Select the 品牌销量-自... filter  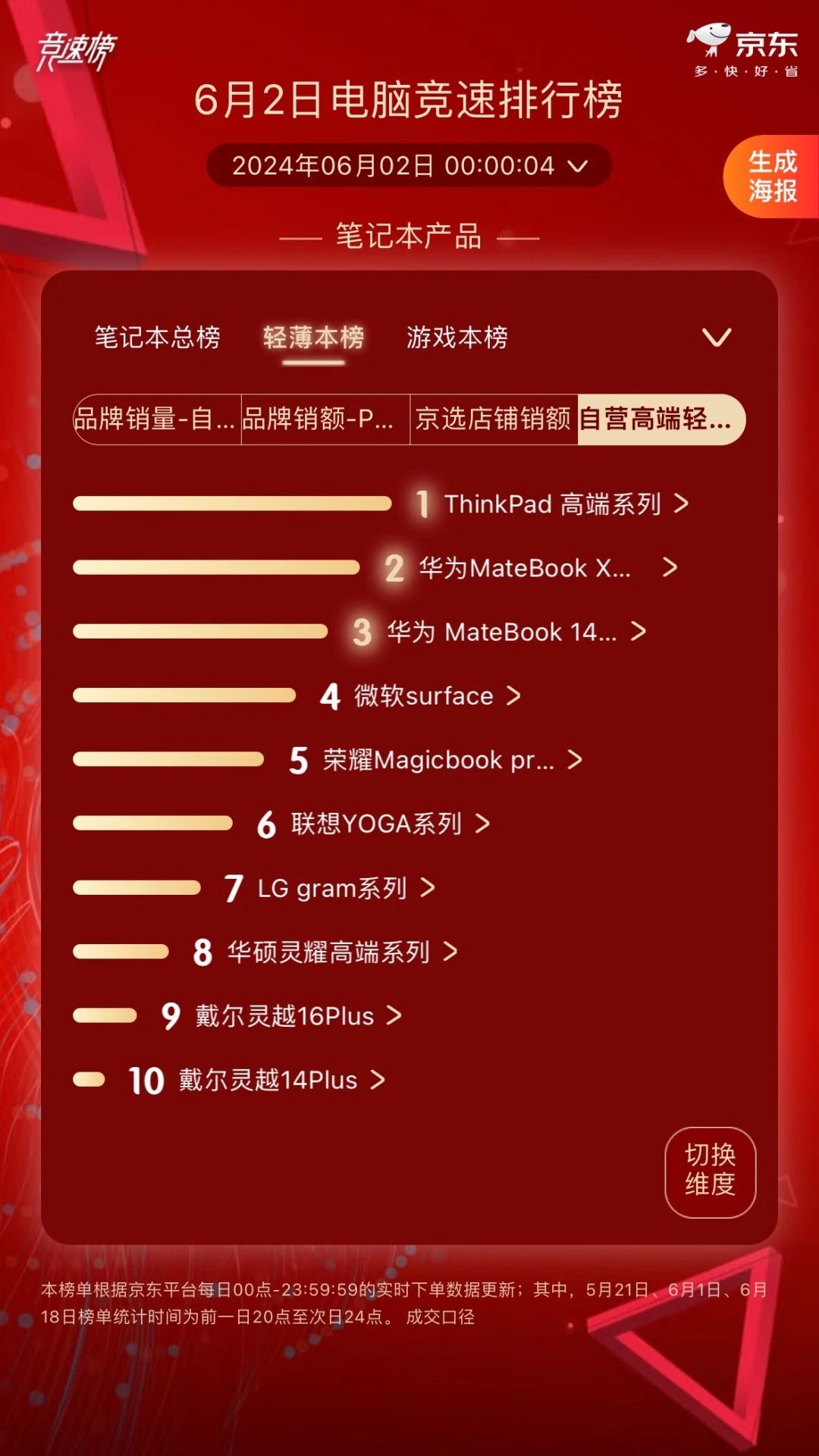(x=157, y=419)
